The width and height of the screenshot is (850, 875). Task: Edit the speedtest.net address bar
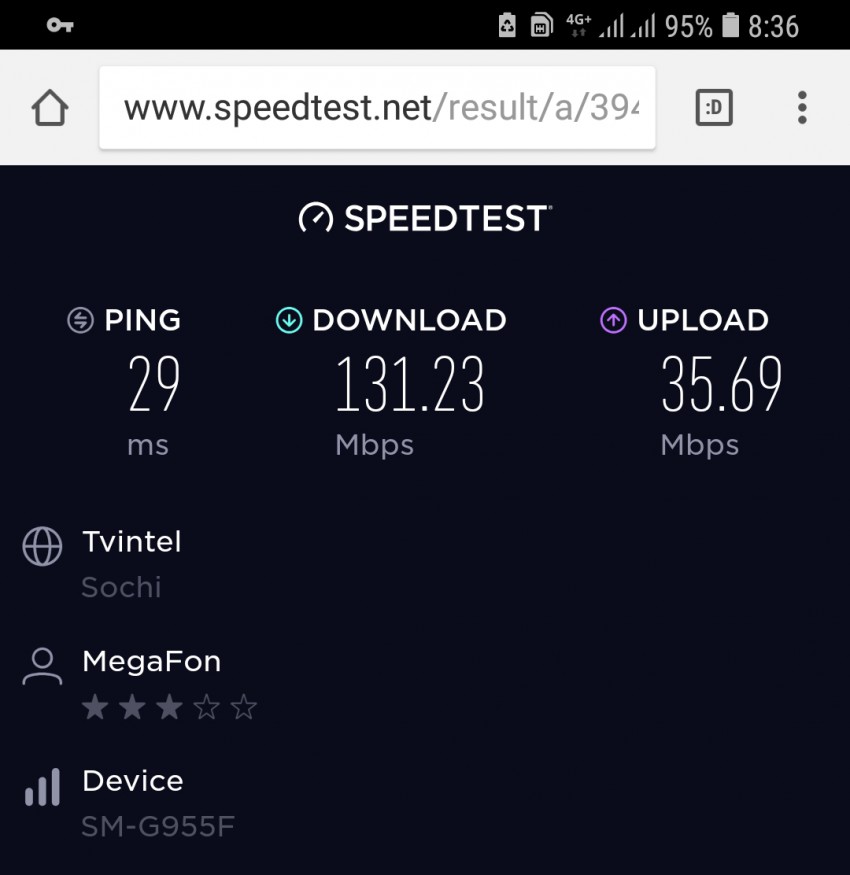(x=377, y=108)
